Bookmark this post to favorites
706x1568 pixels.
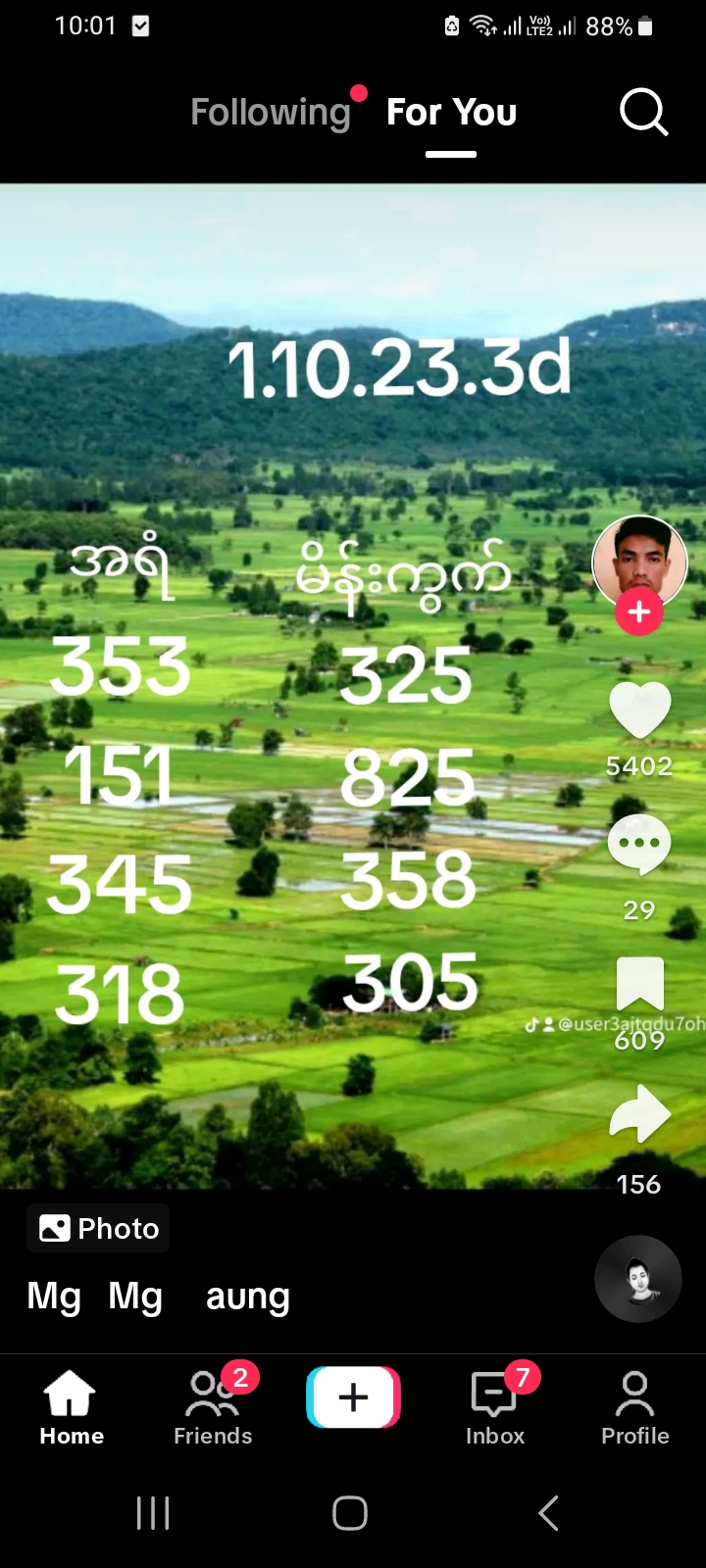click(639, 983)
